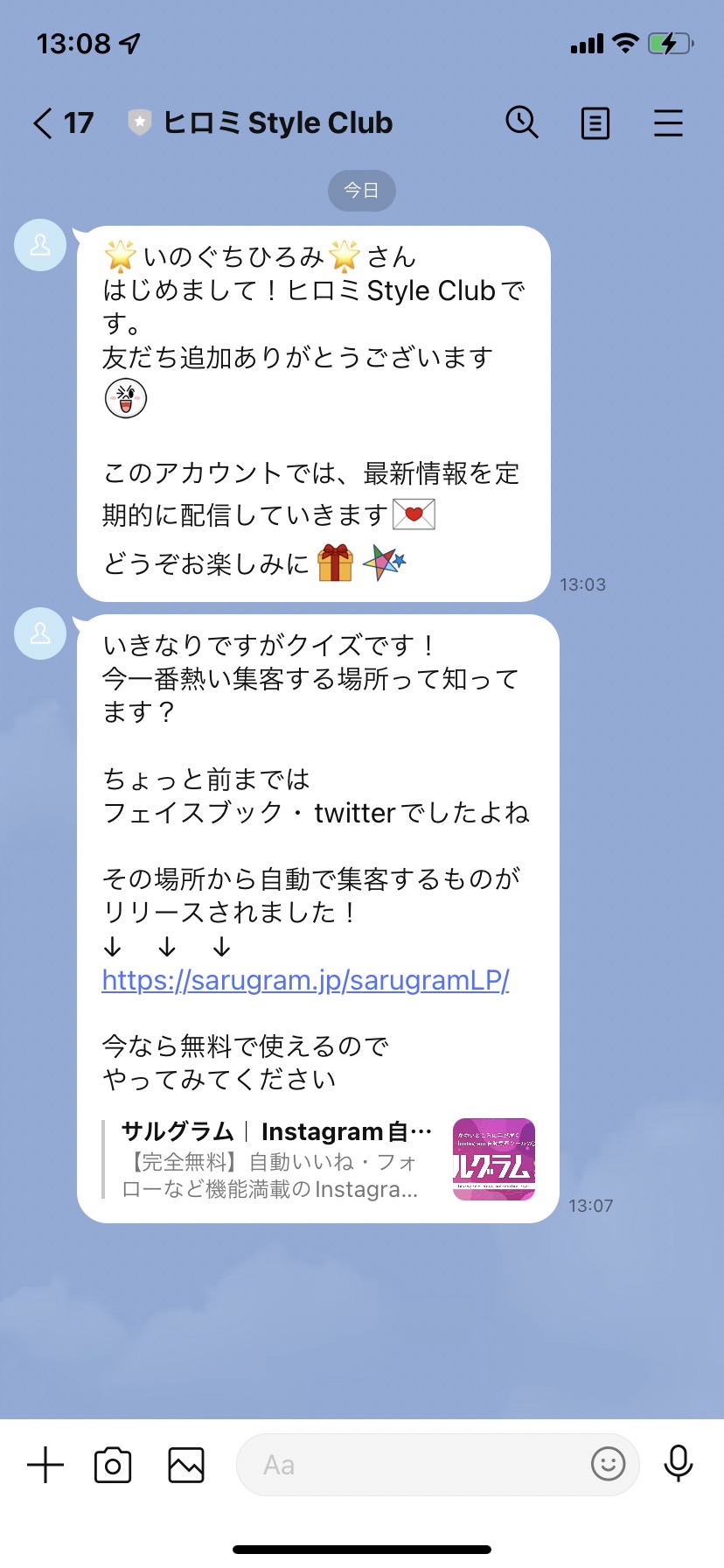Start a voice message with microphone
Image resolution: width=724 pixels, height=1568 pixels.
tap(679, 1464)
